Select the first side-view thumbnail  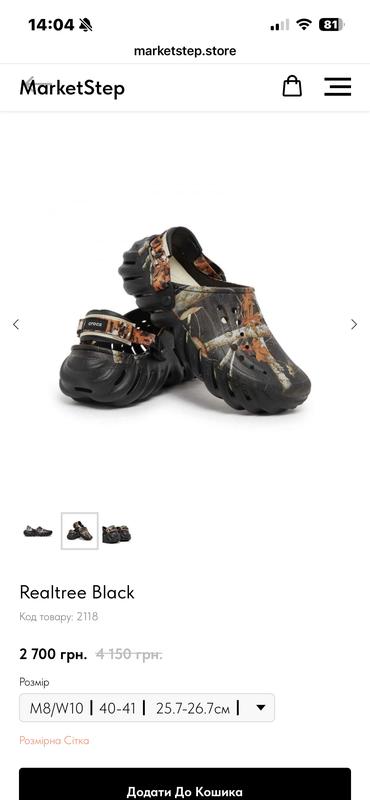tap(38, 532)
